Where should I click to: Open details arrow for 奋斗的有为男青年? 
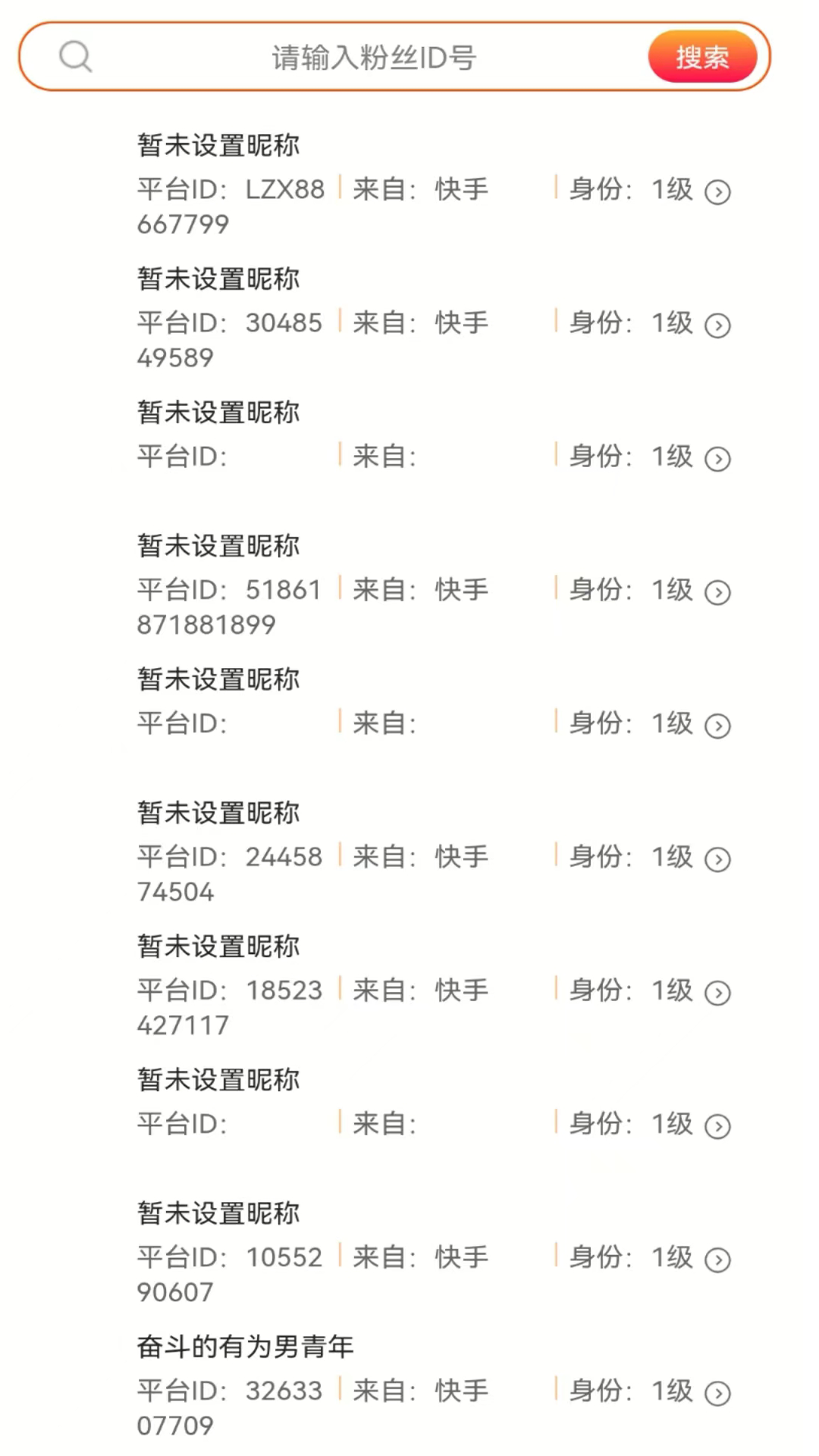(x=718, y=1394)
